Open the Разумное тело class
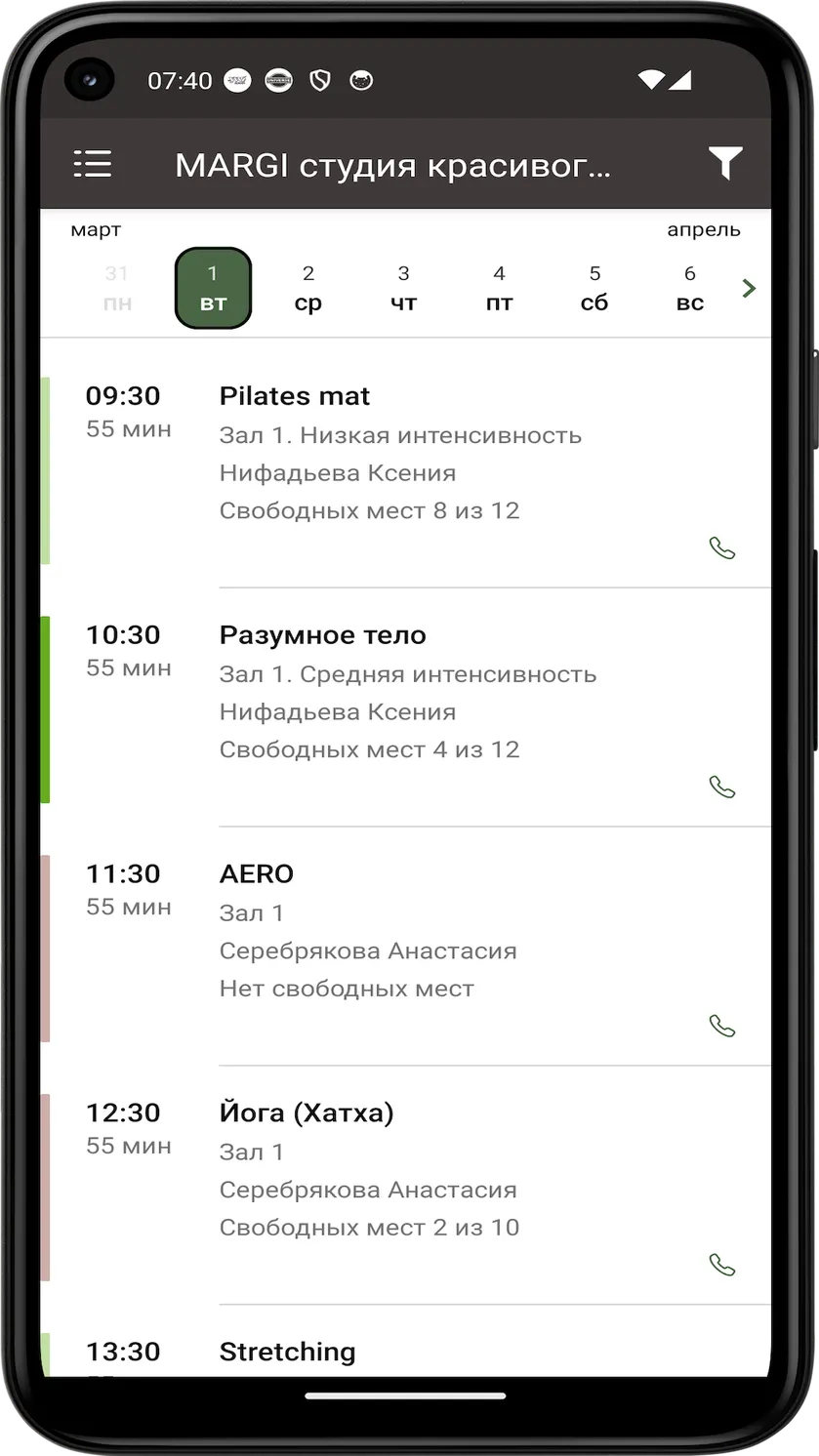Image resolution: width=819 pixels, height=1456 pixels. [x=405, y=709]
